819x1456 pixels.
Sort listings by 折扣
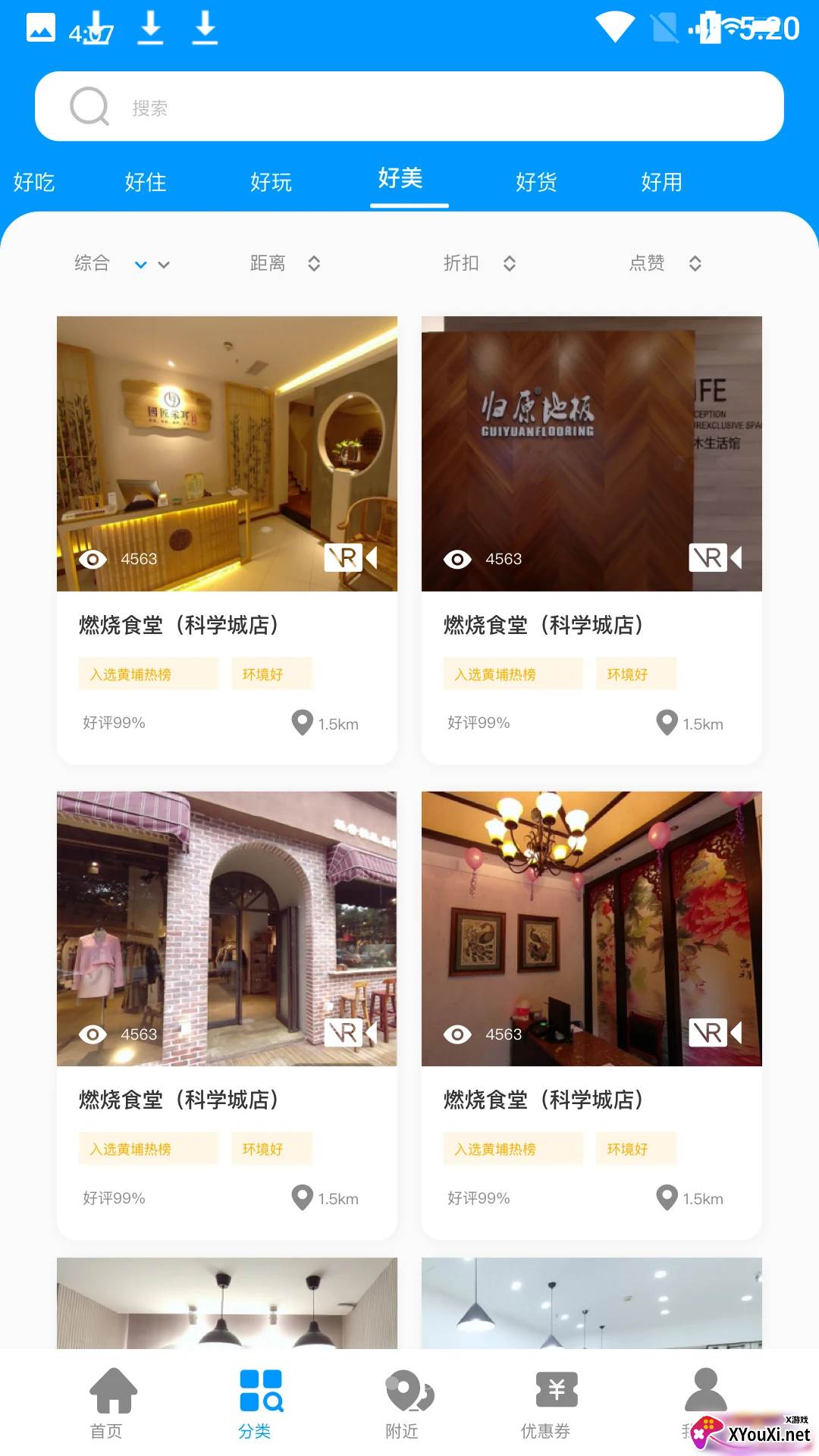coord(479,263)
